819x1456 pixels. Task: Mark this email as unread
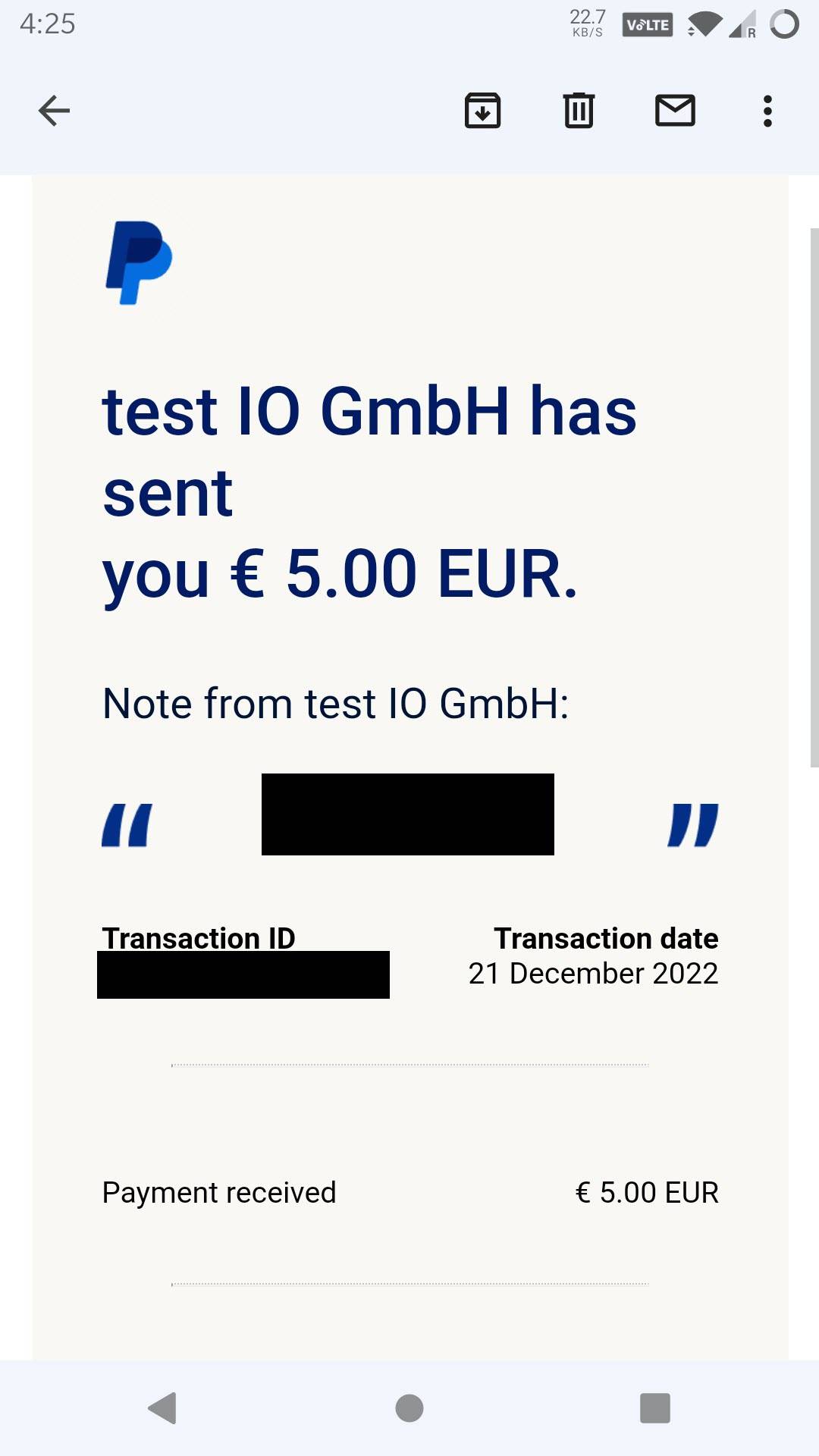point(675,111)
